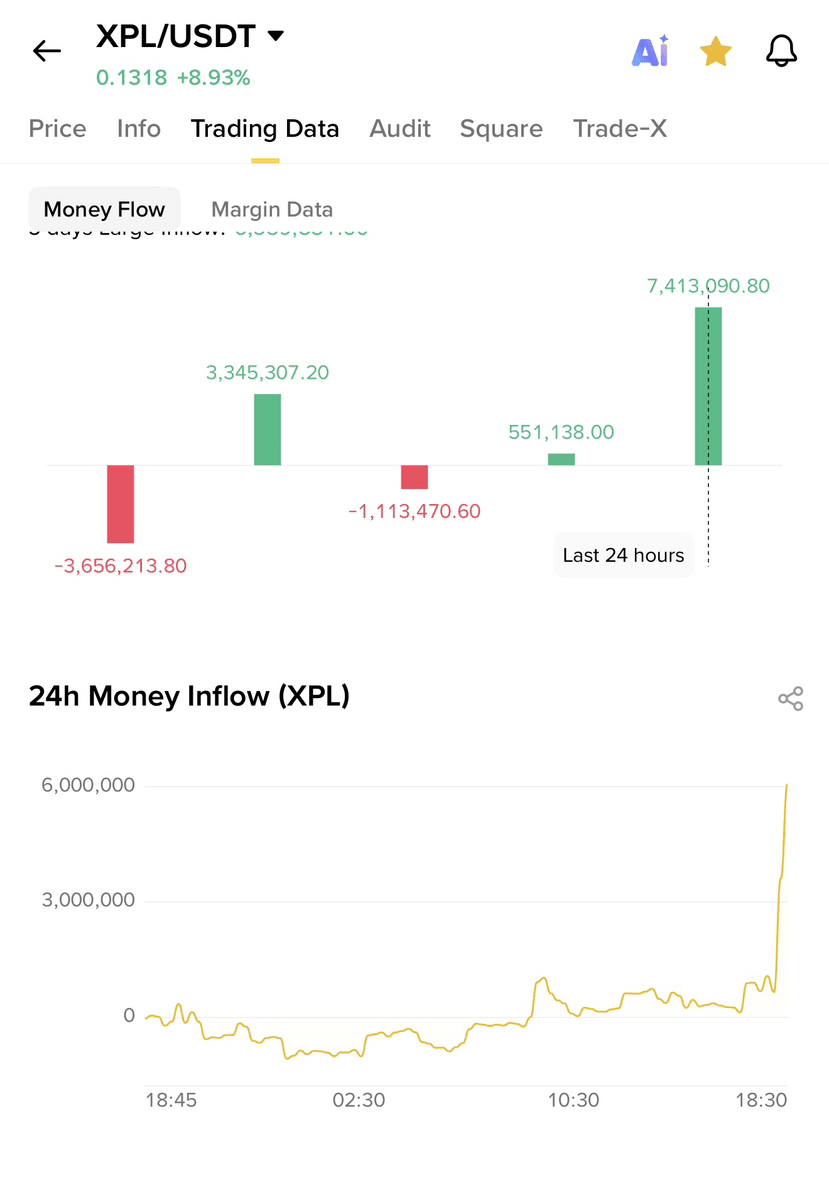
Task: Open the Audit tab
Action: coord(400,129)
